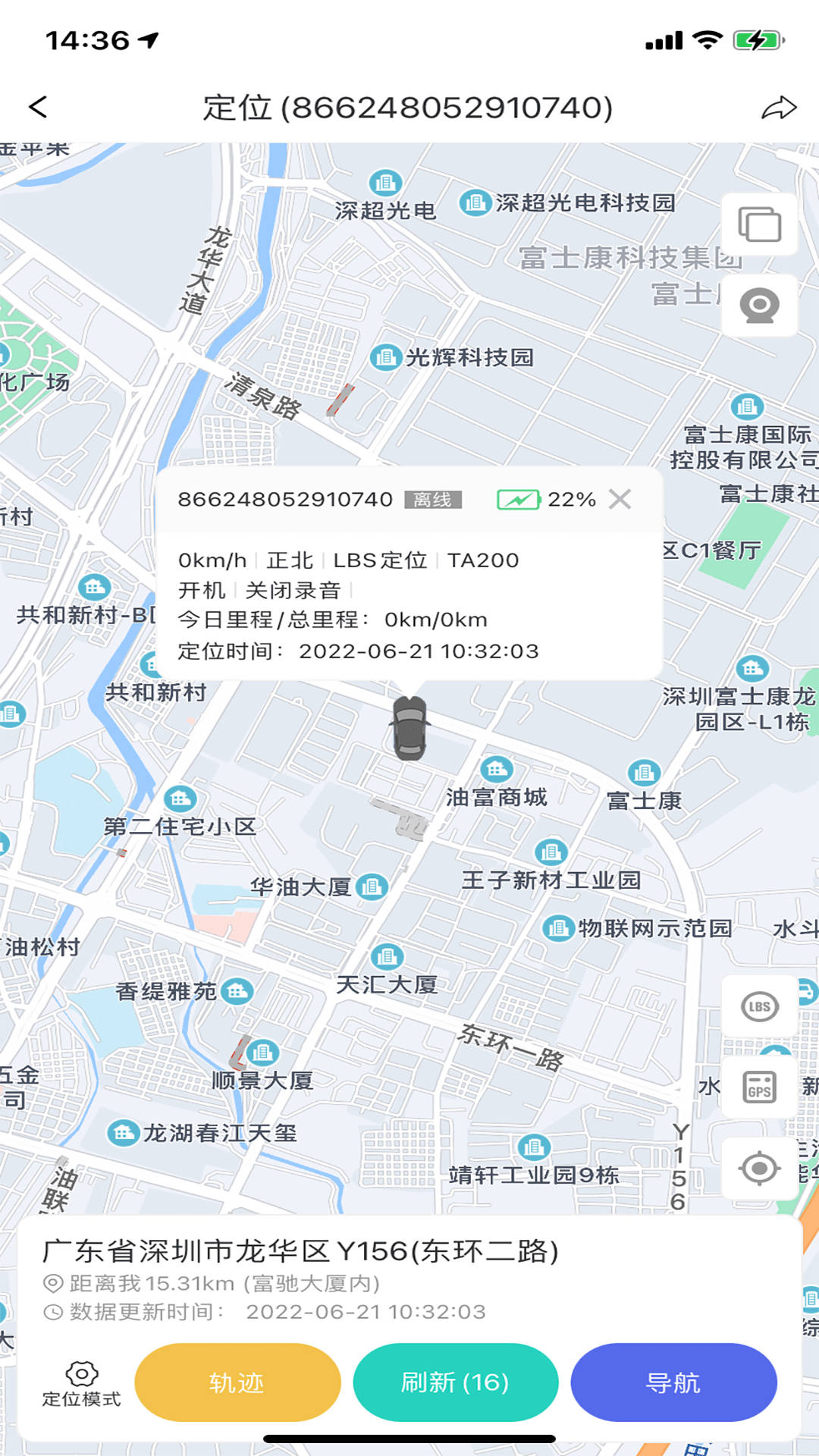The width and height of the screenshot is (819, 1456).
Task: Open the 轨迹 track history button
Action: [x=237, y=1382]
